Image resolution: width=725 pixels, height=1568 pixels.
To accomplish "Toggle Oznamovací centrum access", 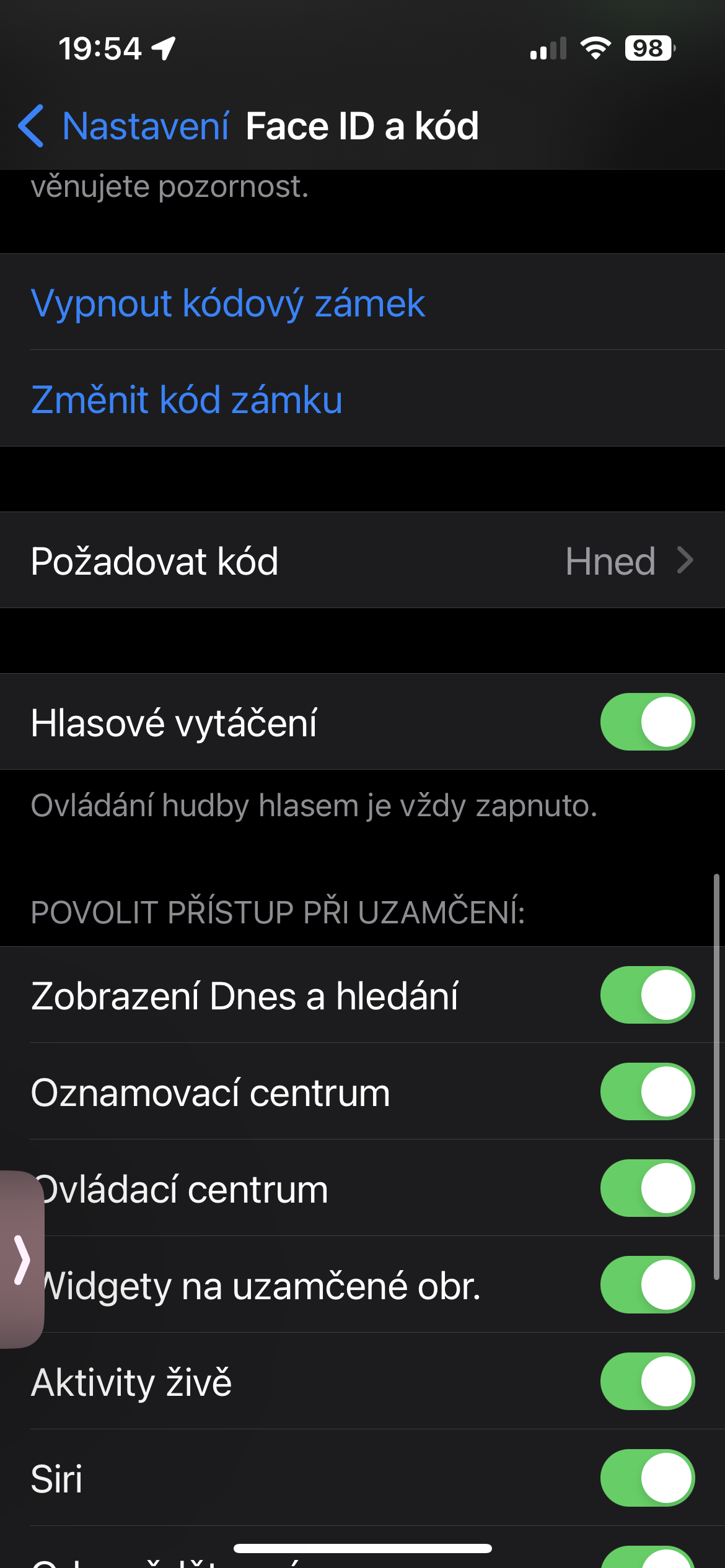I will point(647,1092).
